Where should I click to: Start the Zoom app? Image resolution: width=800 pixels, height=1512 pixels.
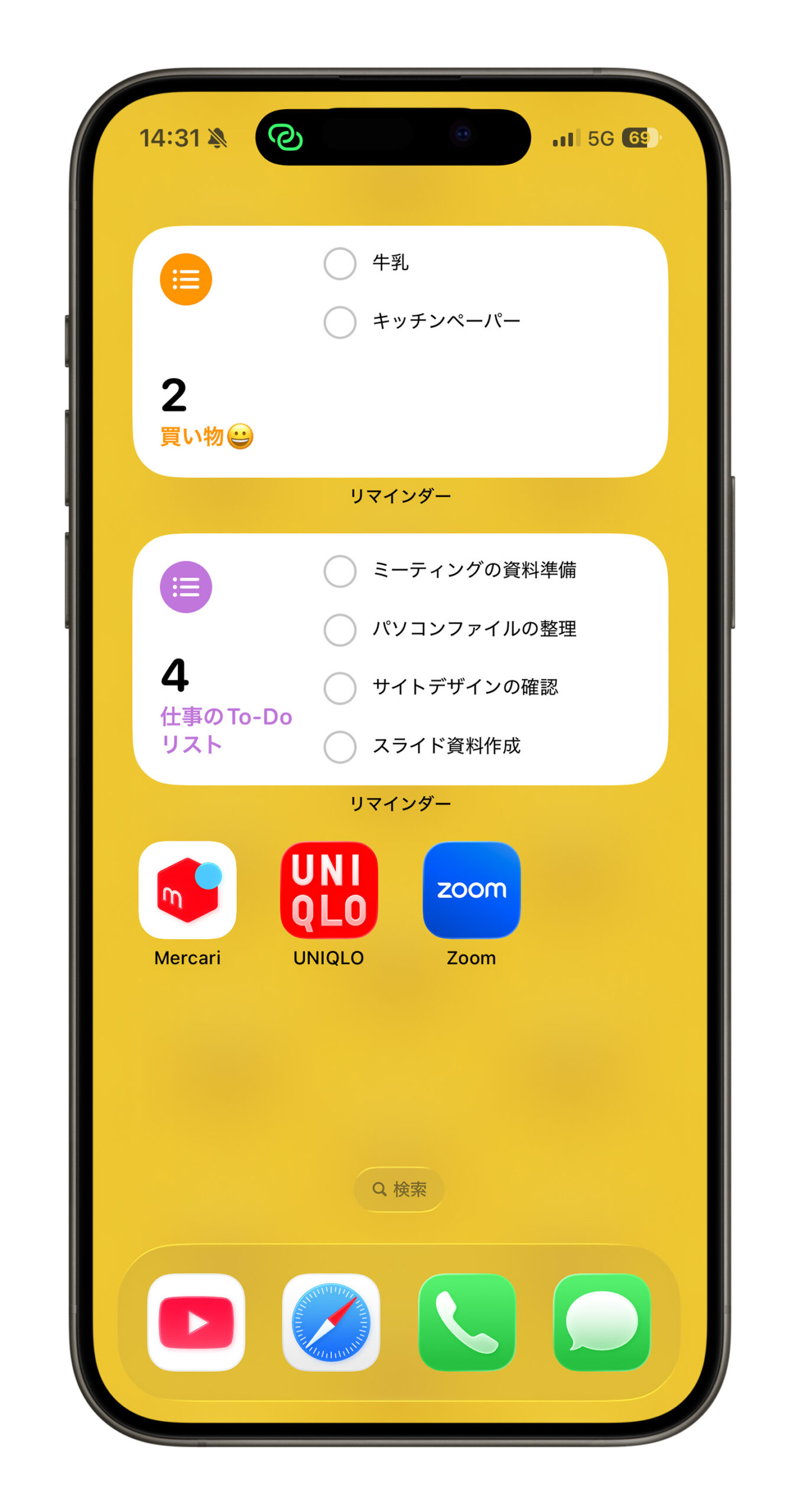click(471, 890)
